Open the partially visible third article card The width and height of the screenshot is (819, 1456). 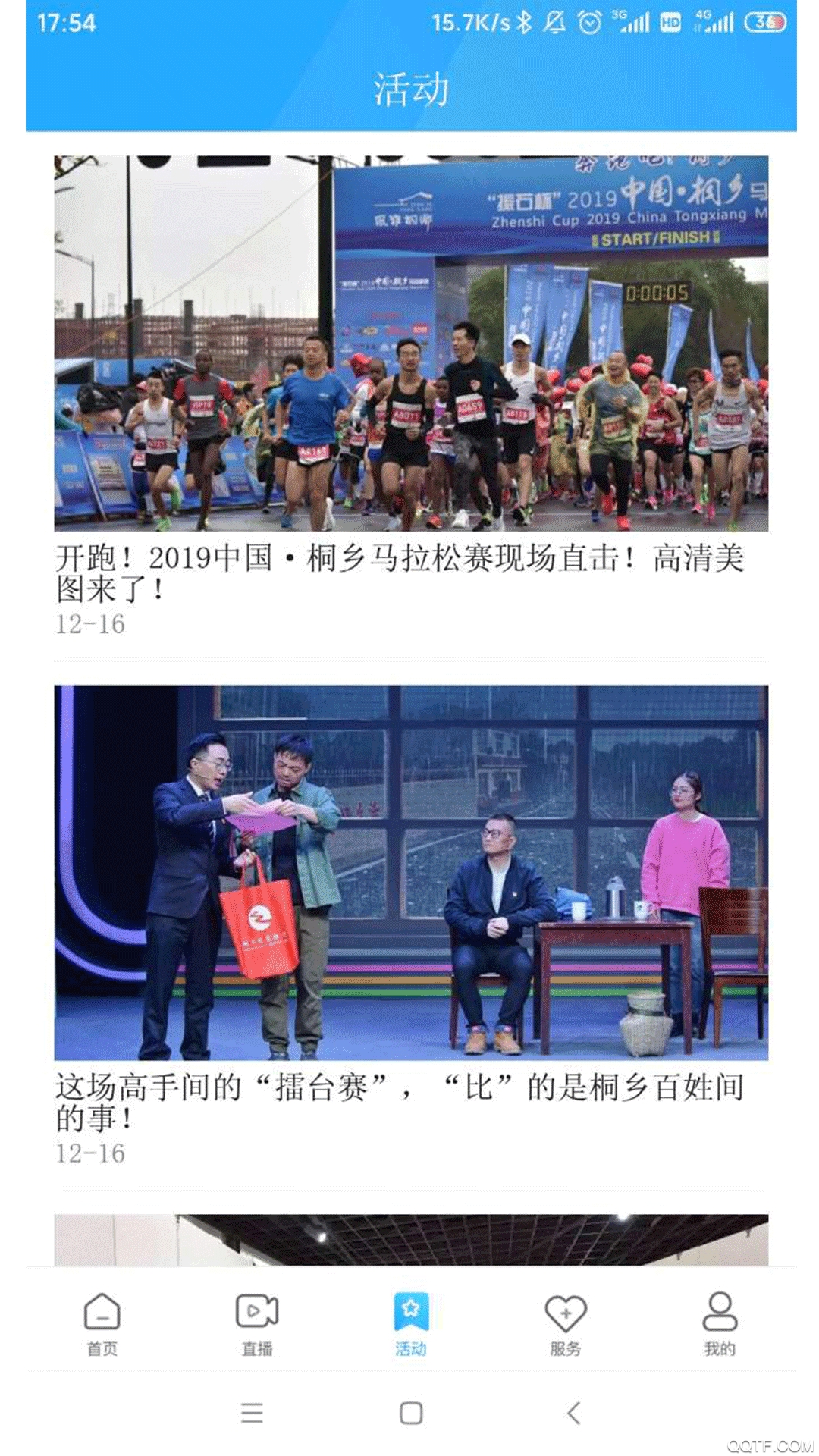410,1240
